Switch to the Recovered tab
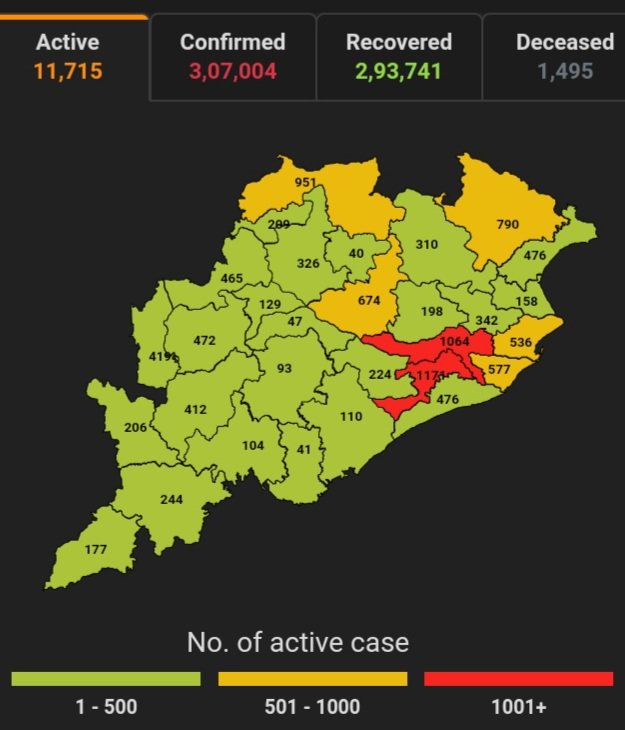Image resolution: width=625 pixels, height=730 pixels. [398, 56]
